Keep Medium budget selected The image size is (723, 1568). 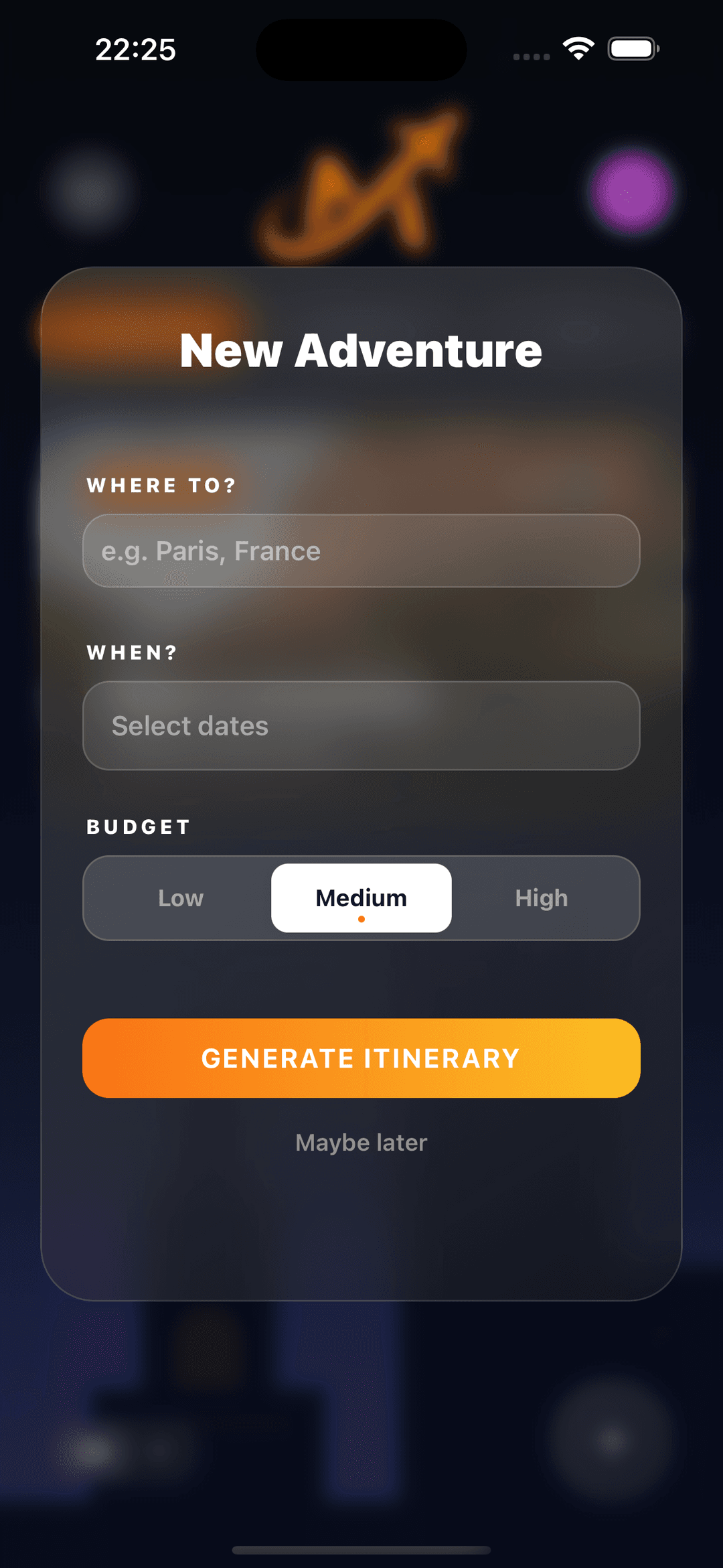coord(361,897)
